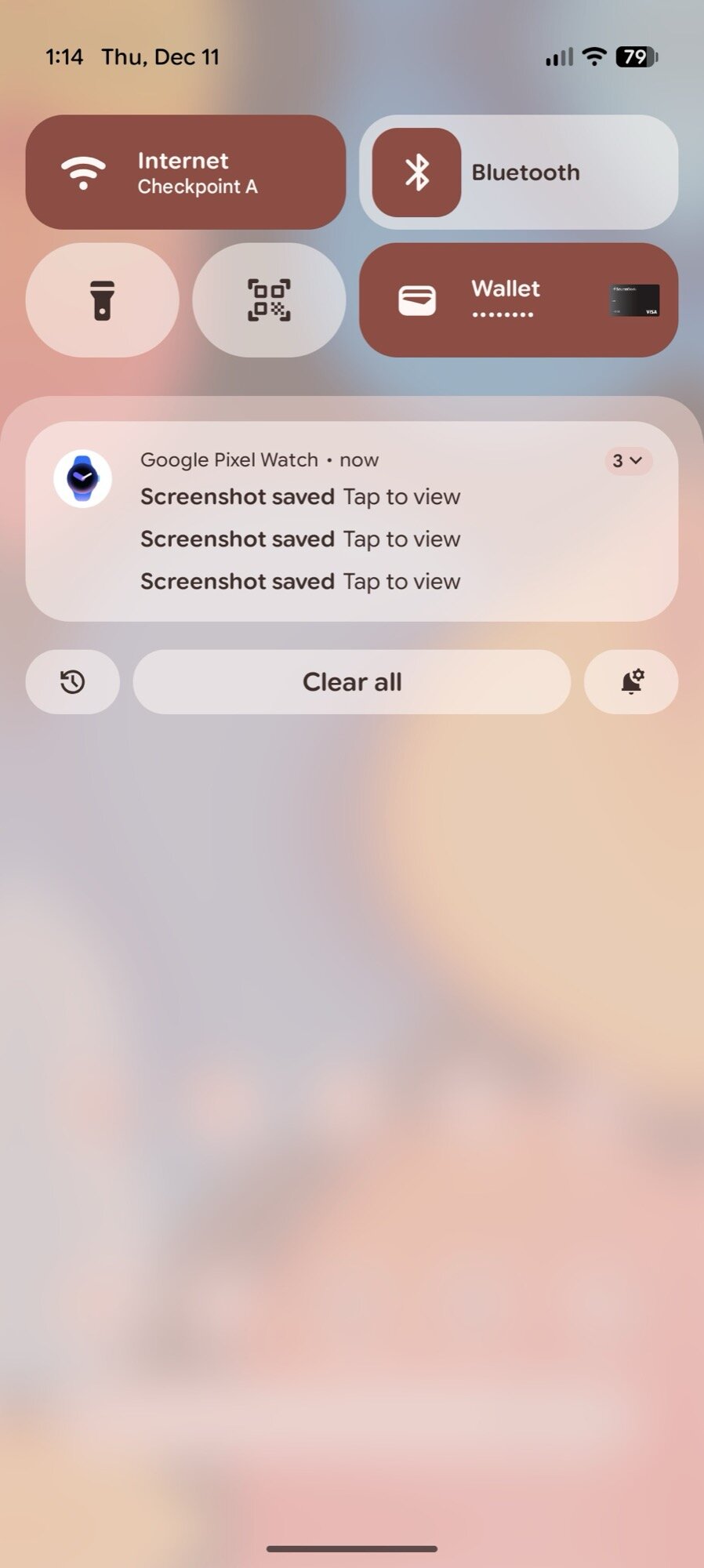Toggle the flashlight tile
The image size is (704, 1568).
102,299
